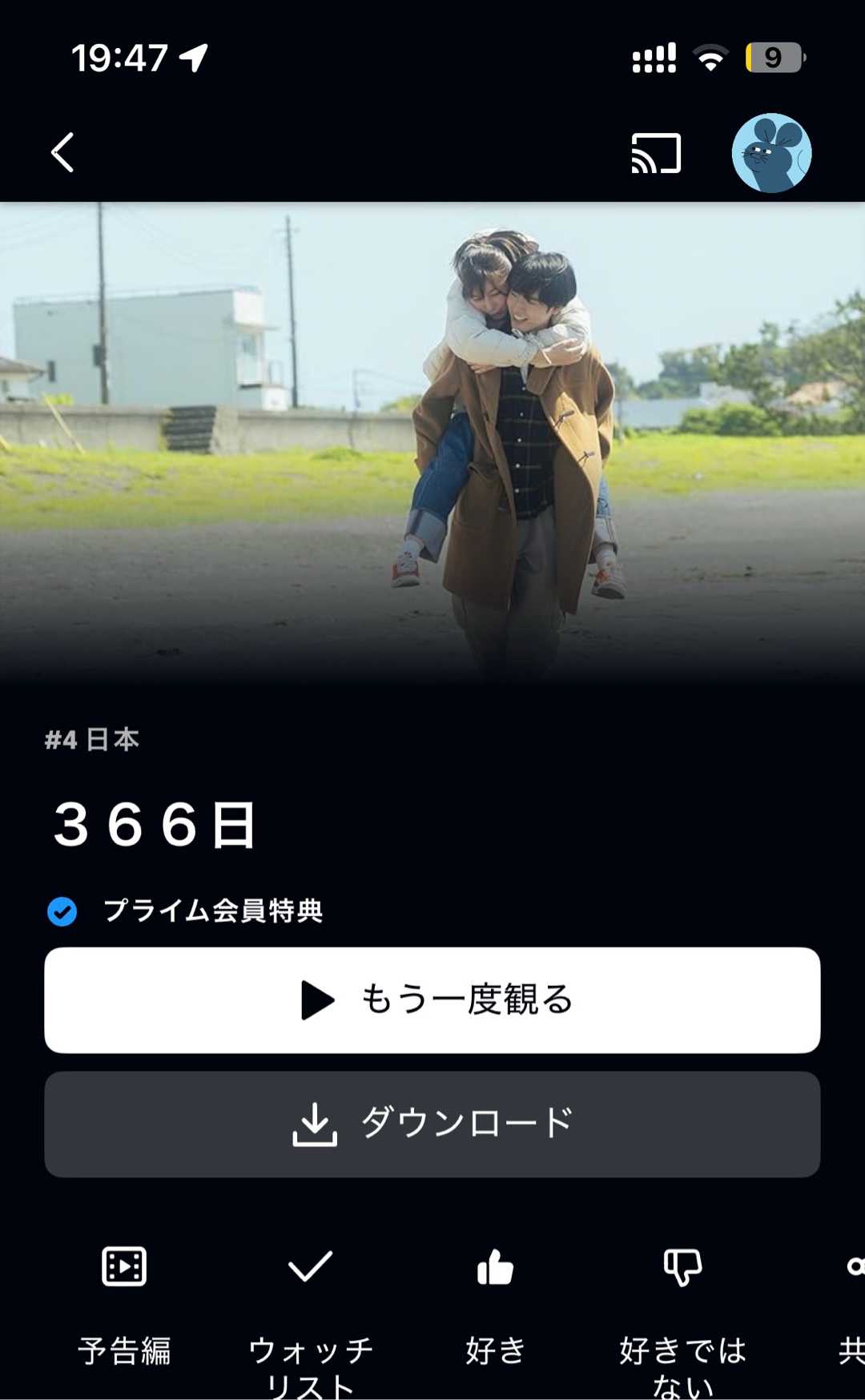Screen dimensions: 865x1400
Task: Like the movie with 好き thumbs up
Action: tap(495, 1267)
